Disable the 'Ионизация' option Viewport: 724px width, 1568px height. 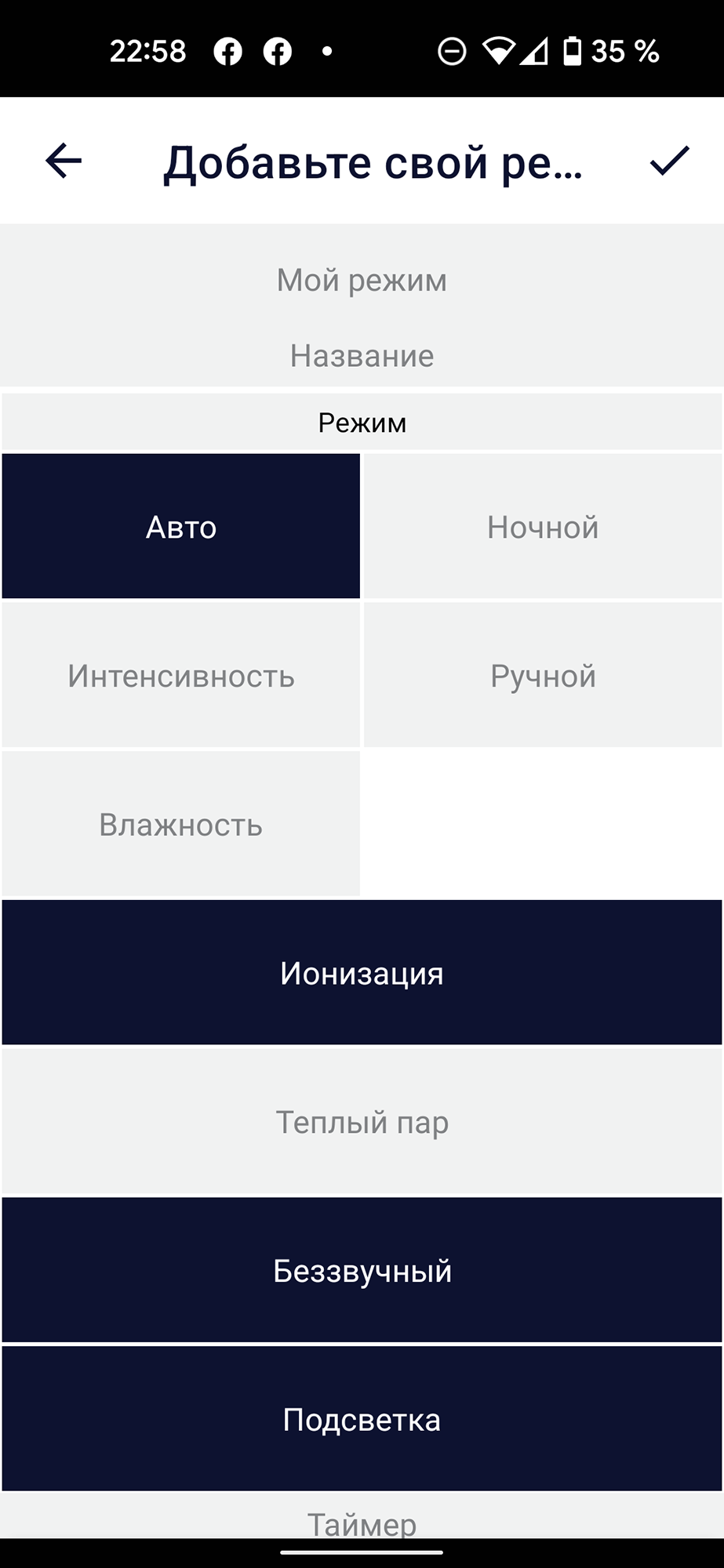(362, 973)
